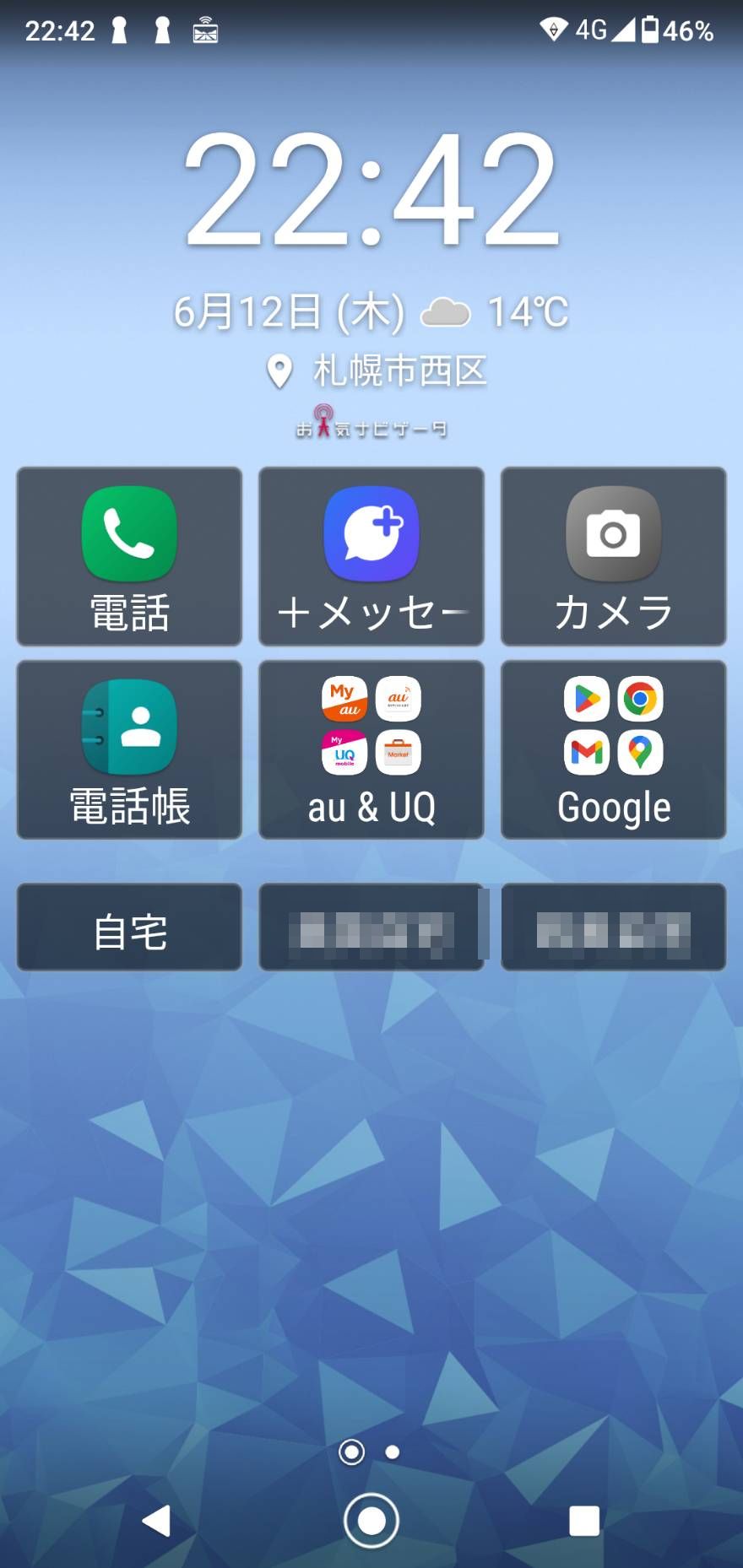Go to the second home screen page dot

tap(393, 1452)
